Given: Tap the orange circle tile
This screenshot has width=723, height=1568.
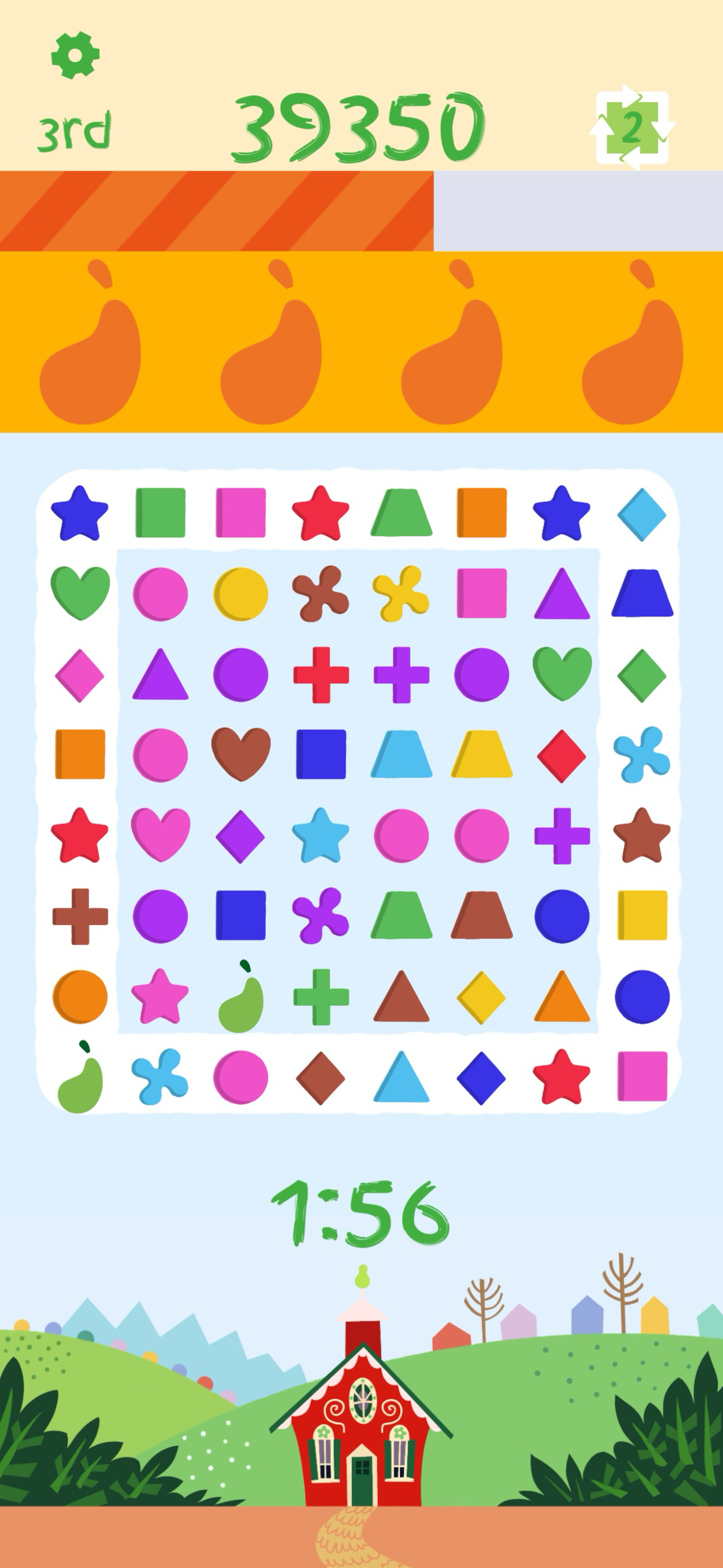Looking at the screenshot, I should [80, 997].
